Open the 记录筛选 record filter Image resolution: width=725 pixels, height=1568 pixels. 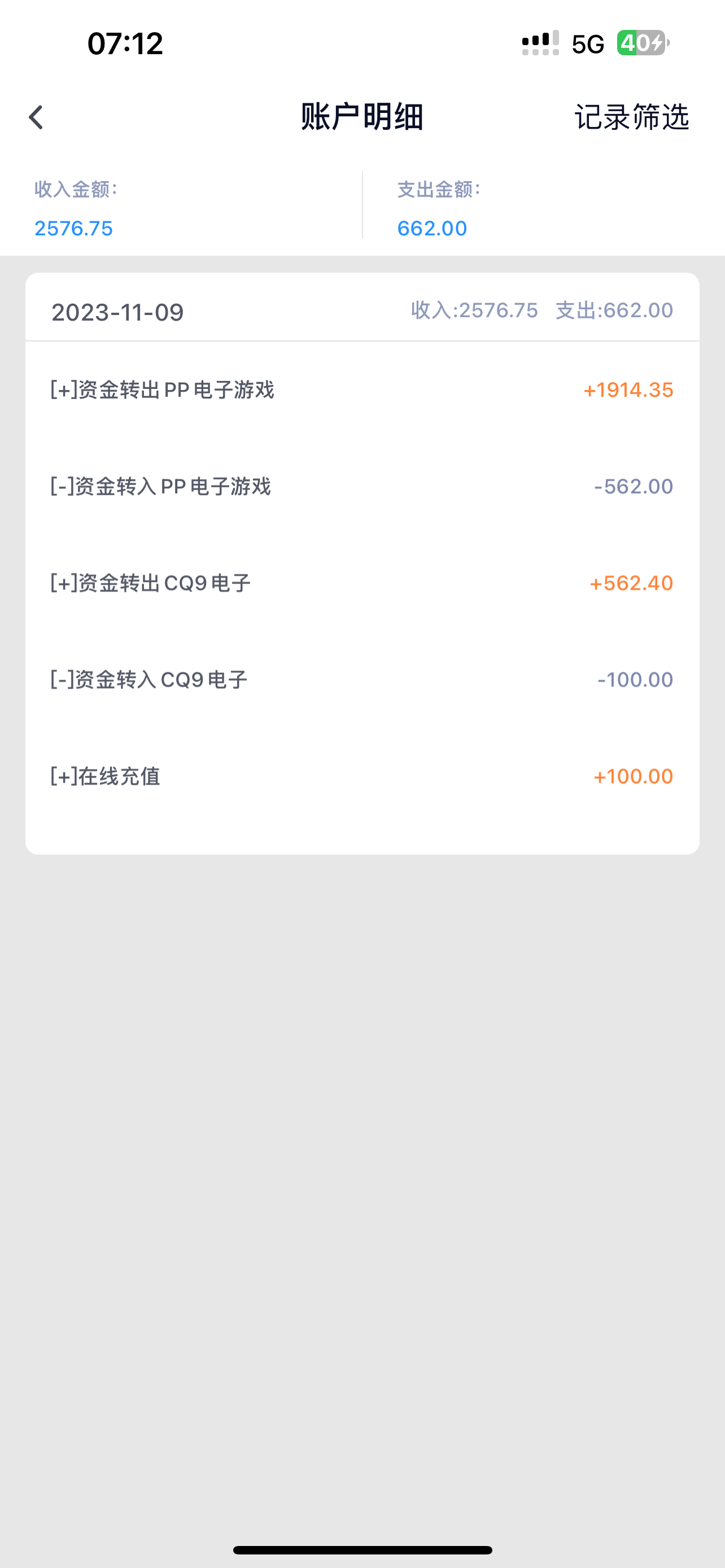point(631,117)
